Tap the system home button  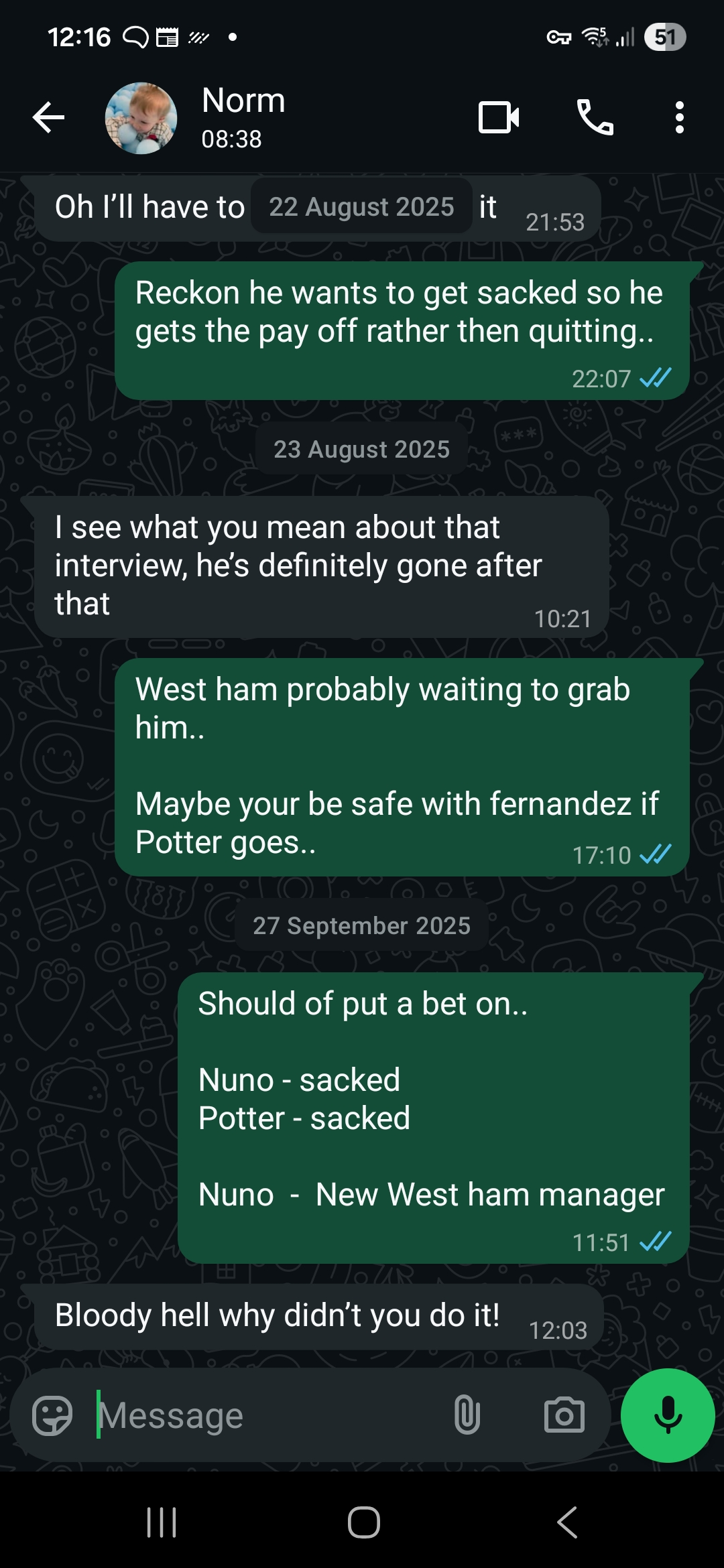[x=363, y=1522]
